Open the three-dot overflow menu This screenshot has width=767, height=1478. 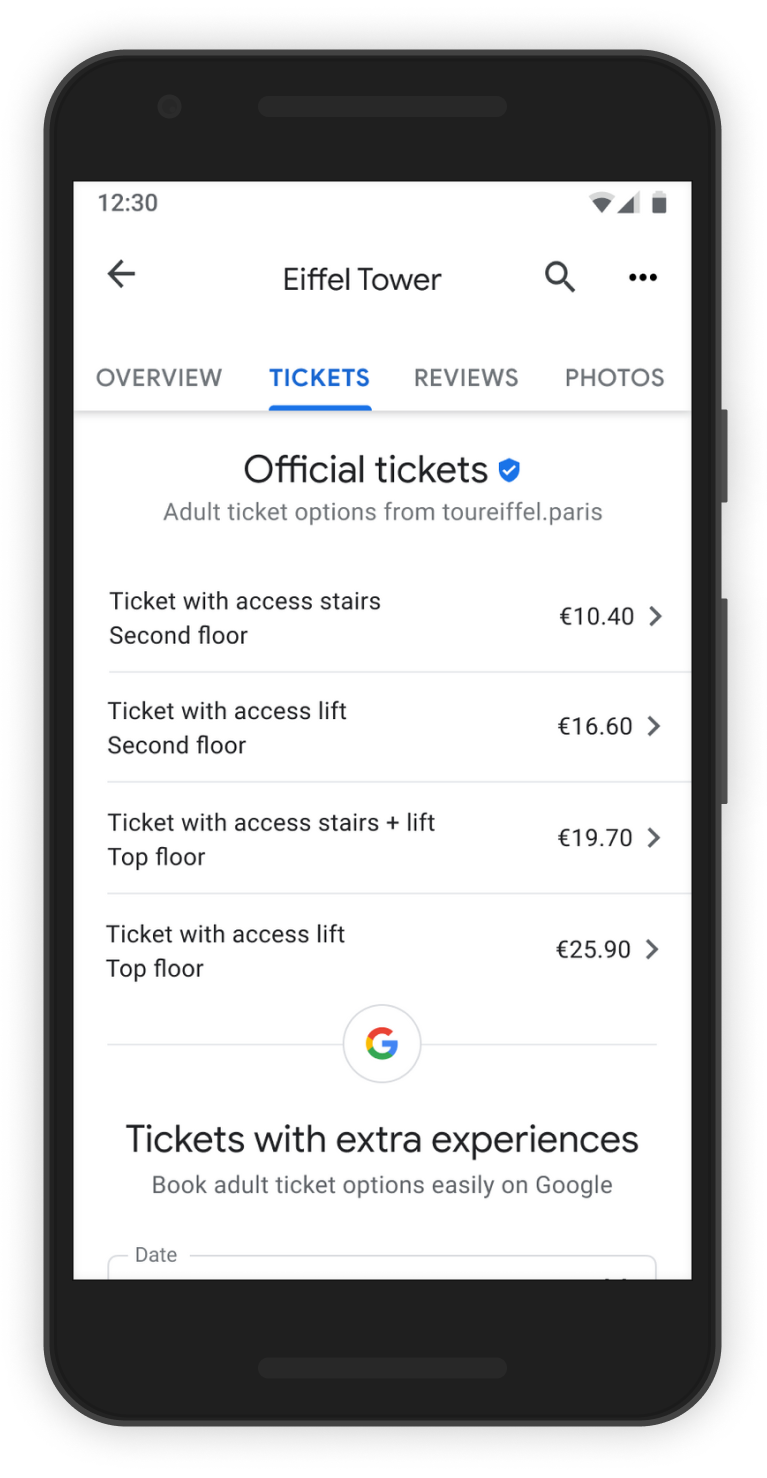point(643,277)
